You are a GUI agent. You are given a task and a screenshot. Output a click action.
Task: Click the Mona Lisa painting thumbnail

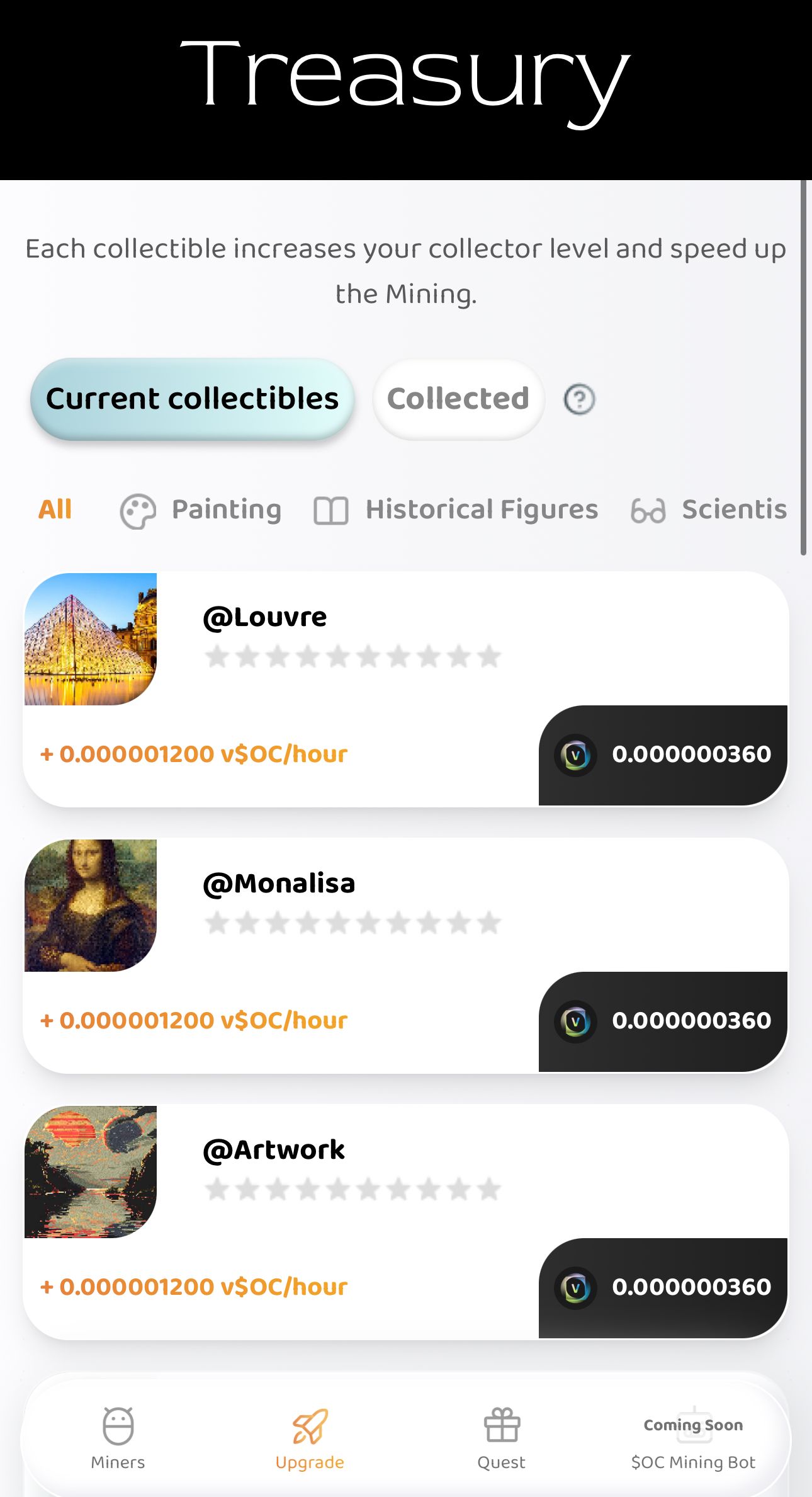(x=91, y=909)
